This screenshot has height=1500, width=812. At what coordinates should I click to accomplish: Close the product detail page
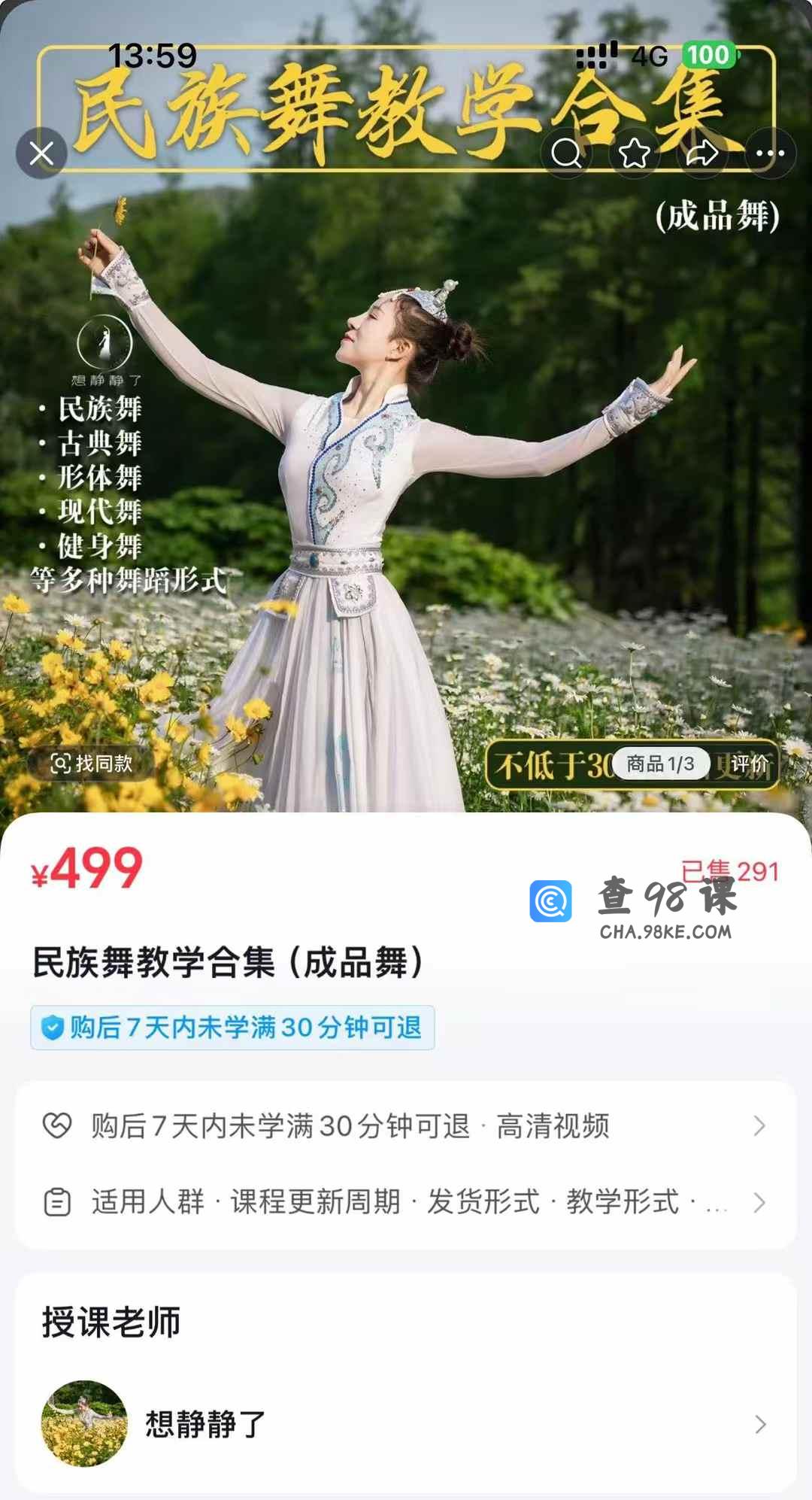41,153
